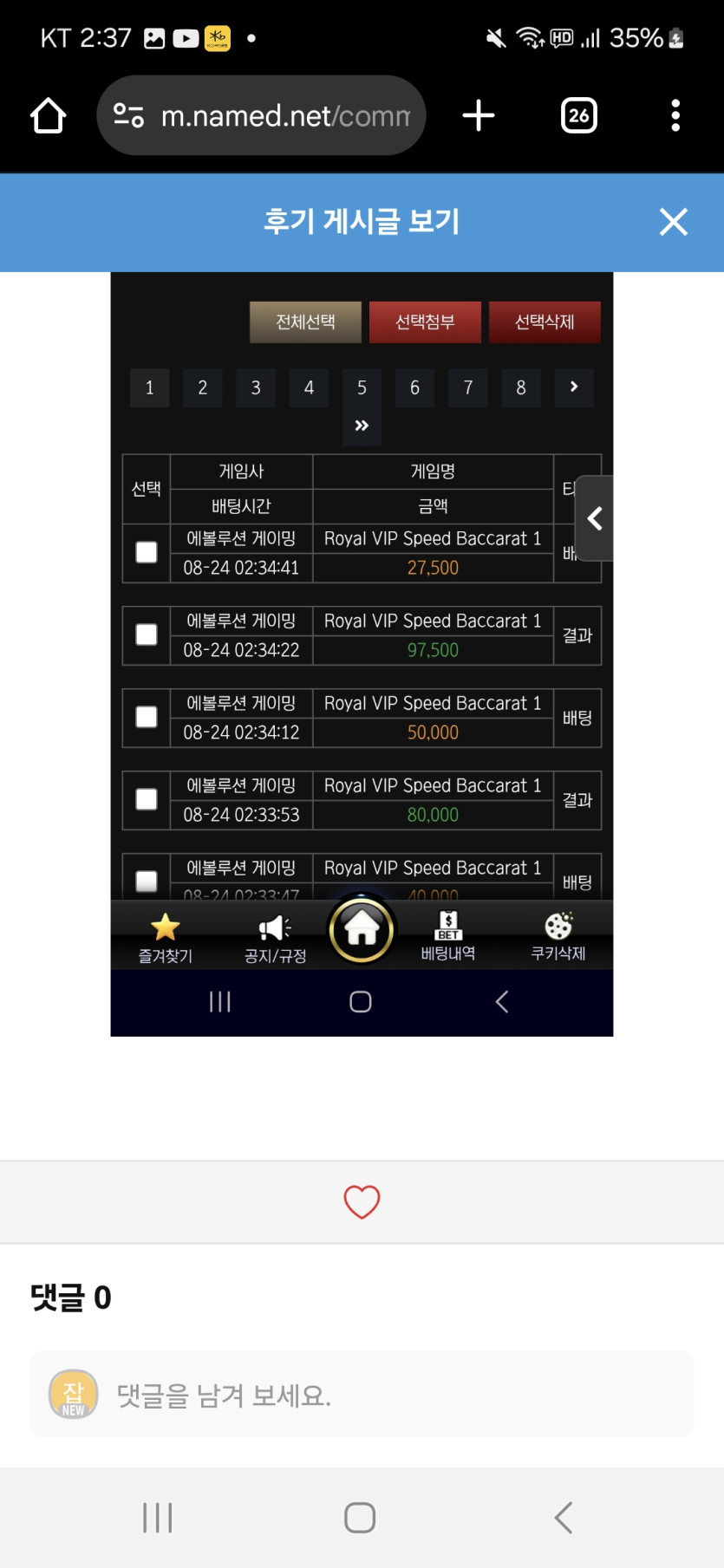Screen dimensions: 724x1568
Task: Tap the 댓글을 남겨 보세요 comment field
Action: (x=362, y=1395)
